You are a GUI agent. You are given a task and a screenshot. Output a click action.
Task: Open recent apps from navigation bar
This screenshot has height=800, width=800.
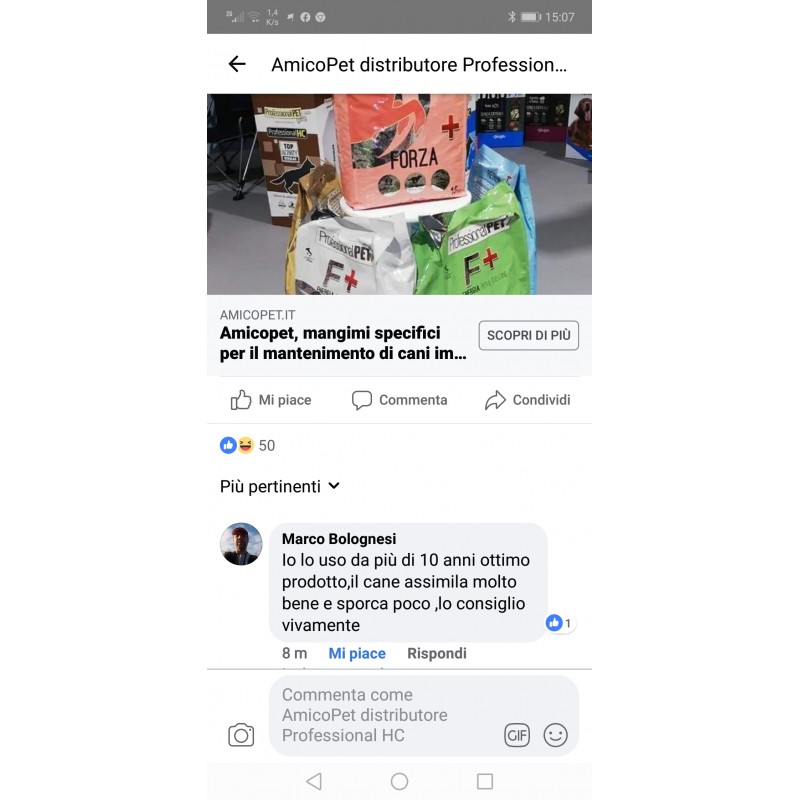[485, 781]
